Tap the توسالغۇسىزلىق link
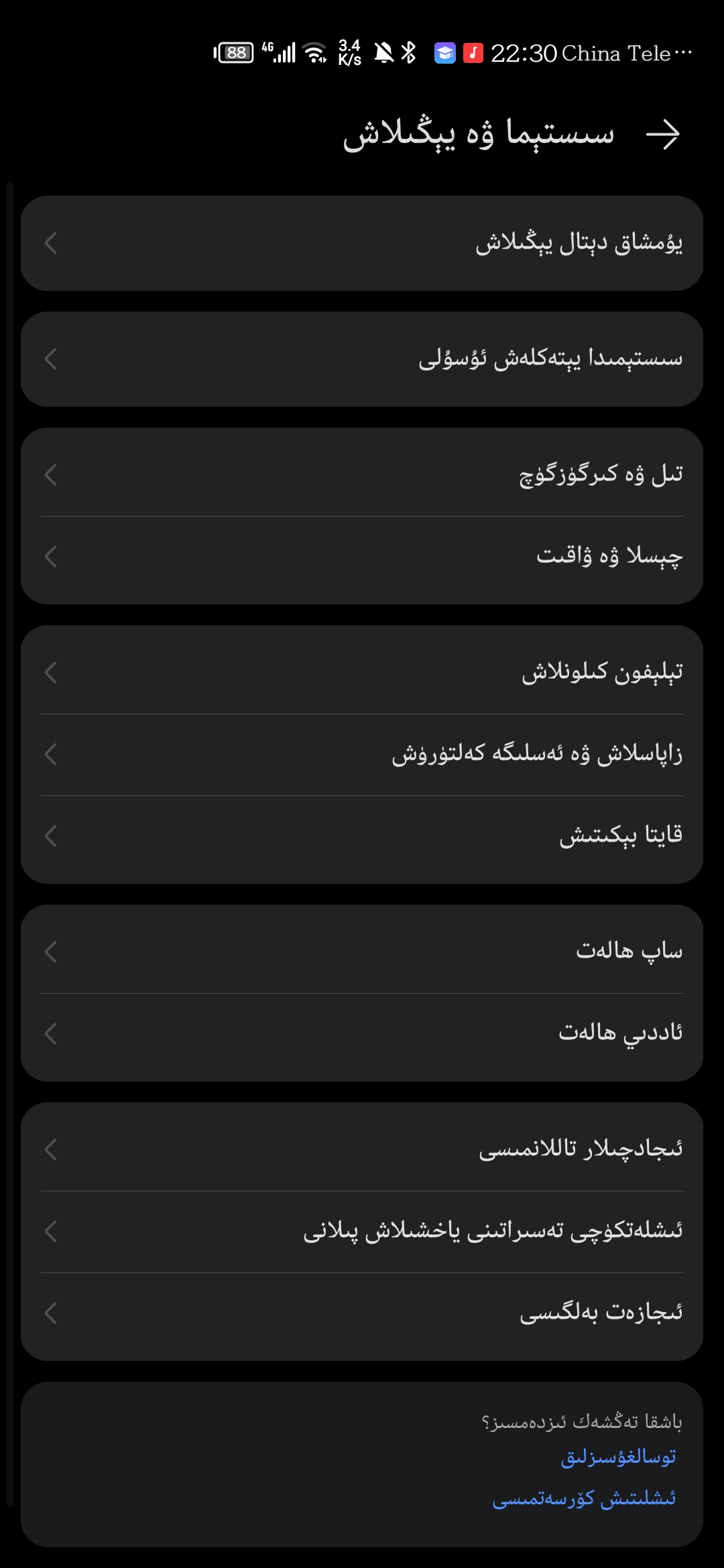Screen dimensions: 724x1568 click(618, 1457)
